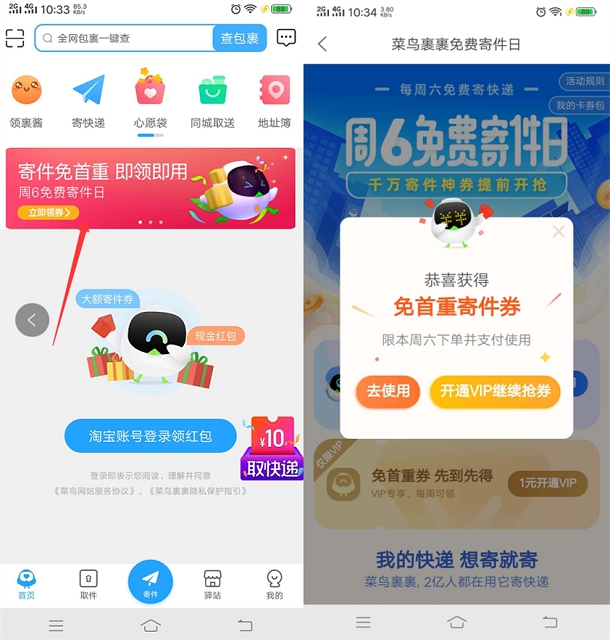Screen dimensions: 610x640
Task: Switch to the 驿站 tab
Action: click(x=212, y=583)
